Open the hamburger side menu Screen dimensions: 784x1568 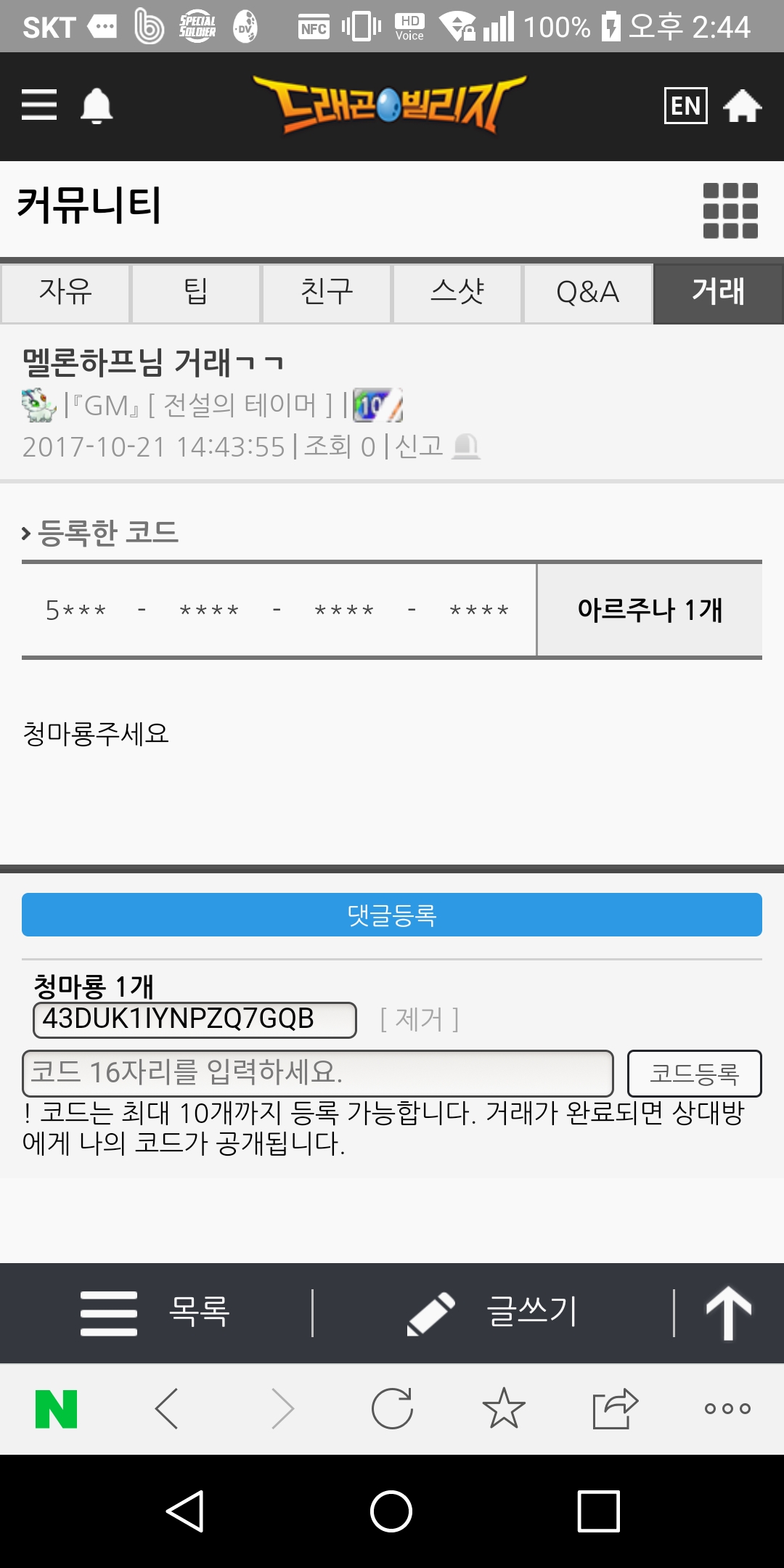tap(39, 105)
